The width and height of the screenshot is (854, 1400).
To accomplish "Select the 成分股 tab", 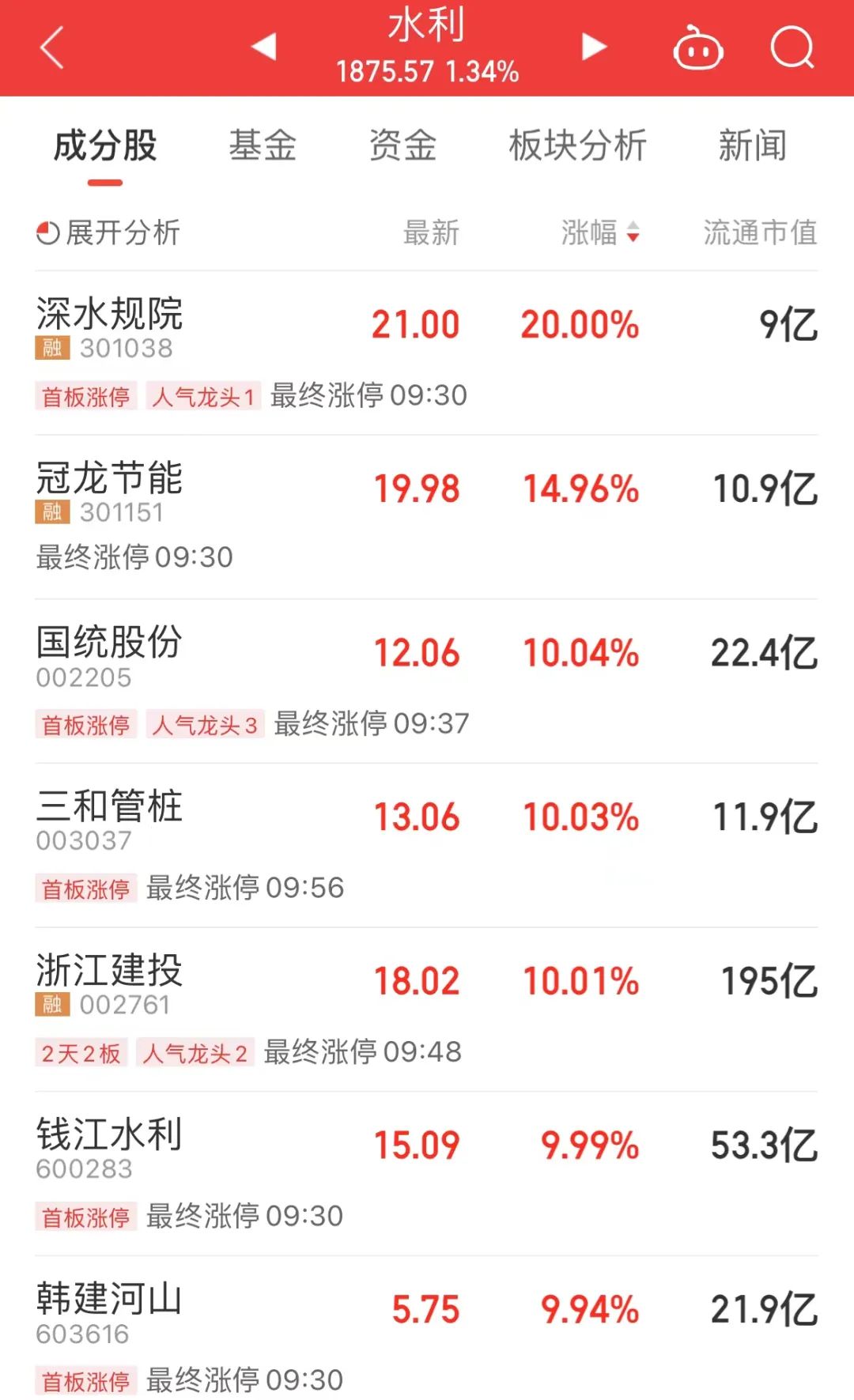I will [105, 145].
